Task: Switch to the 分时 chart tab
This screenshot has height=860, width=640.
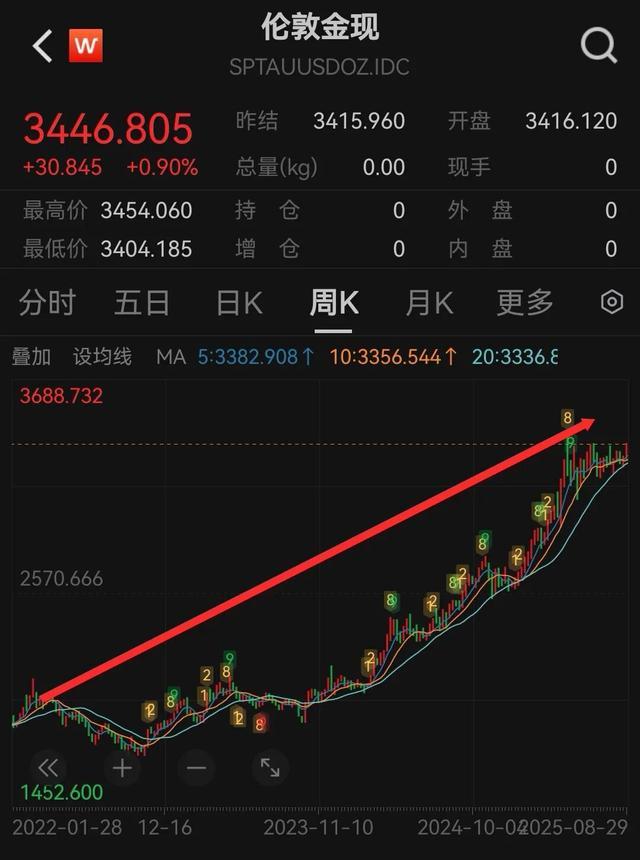Action: coord(47,303)
